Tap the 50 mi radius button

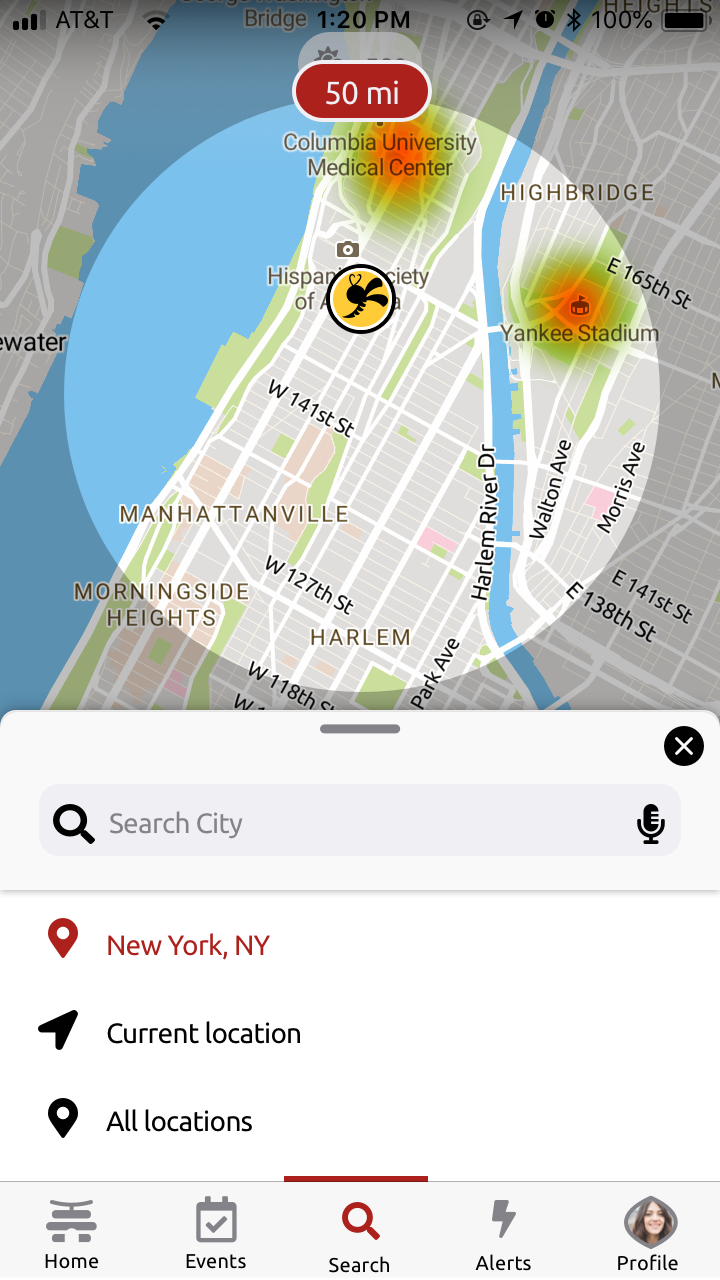pyautogui.click(x=361, y=93)
